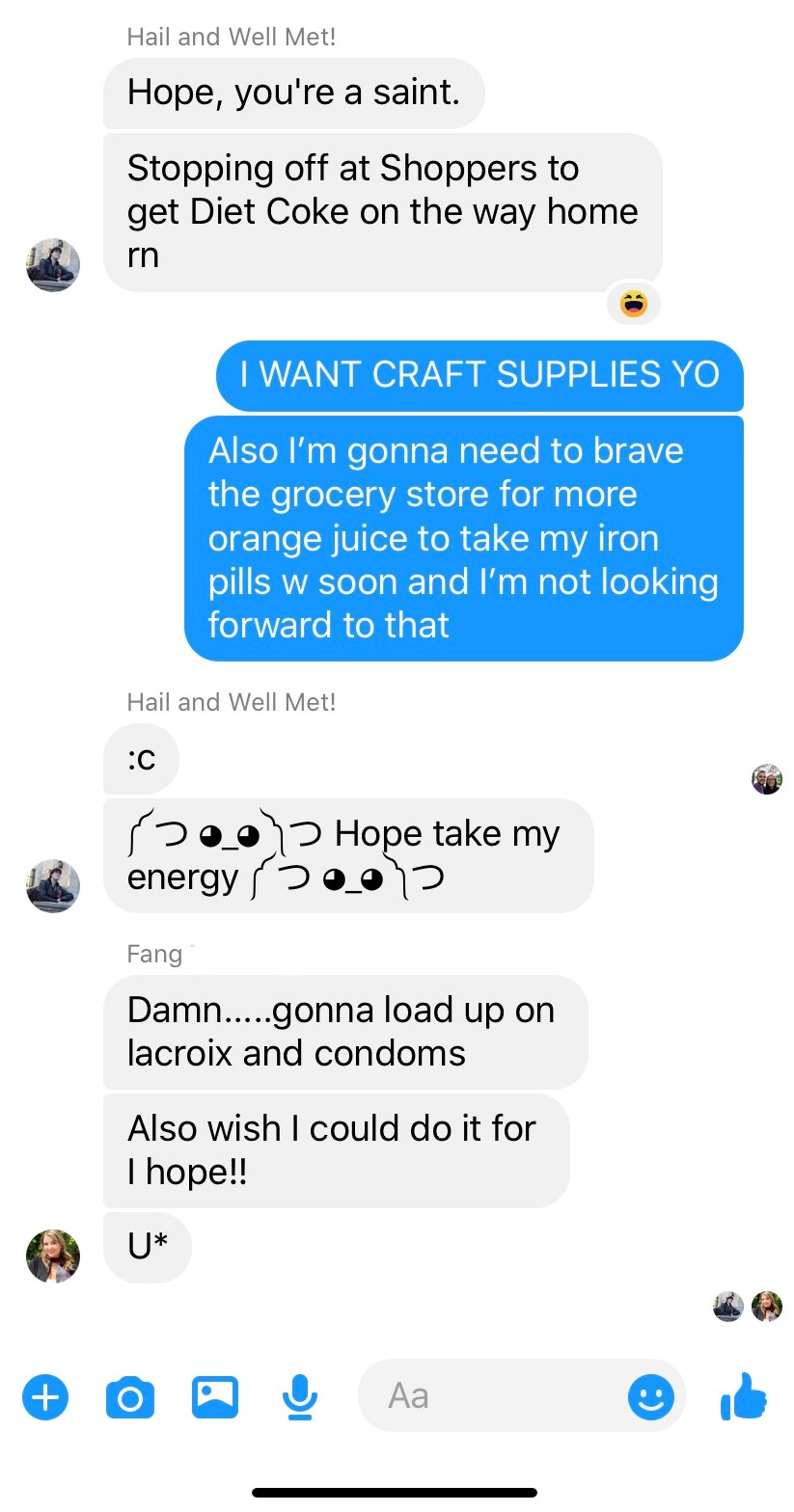Open the plus button for more options
Screen dimensions: 794x1512
pyautogui.click(x=45, y=1396)
